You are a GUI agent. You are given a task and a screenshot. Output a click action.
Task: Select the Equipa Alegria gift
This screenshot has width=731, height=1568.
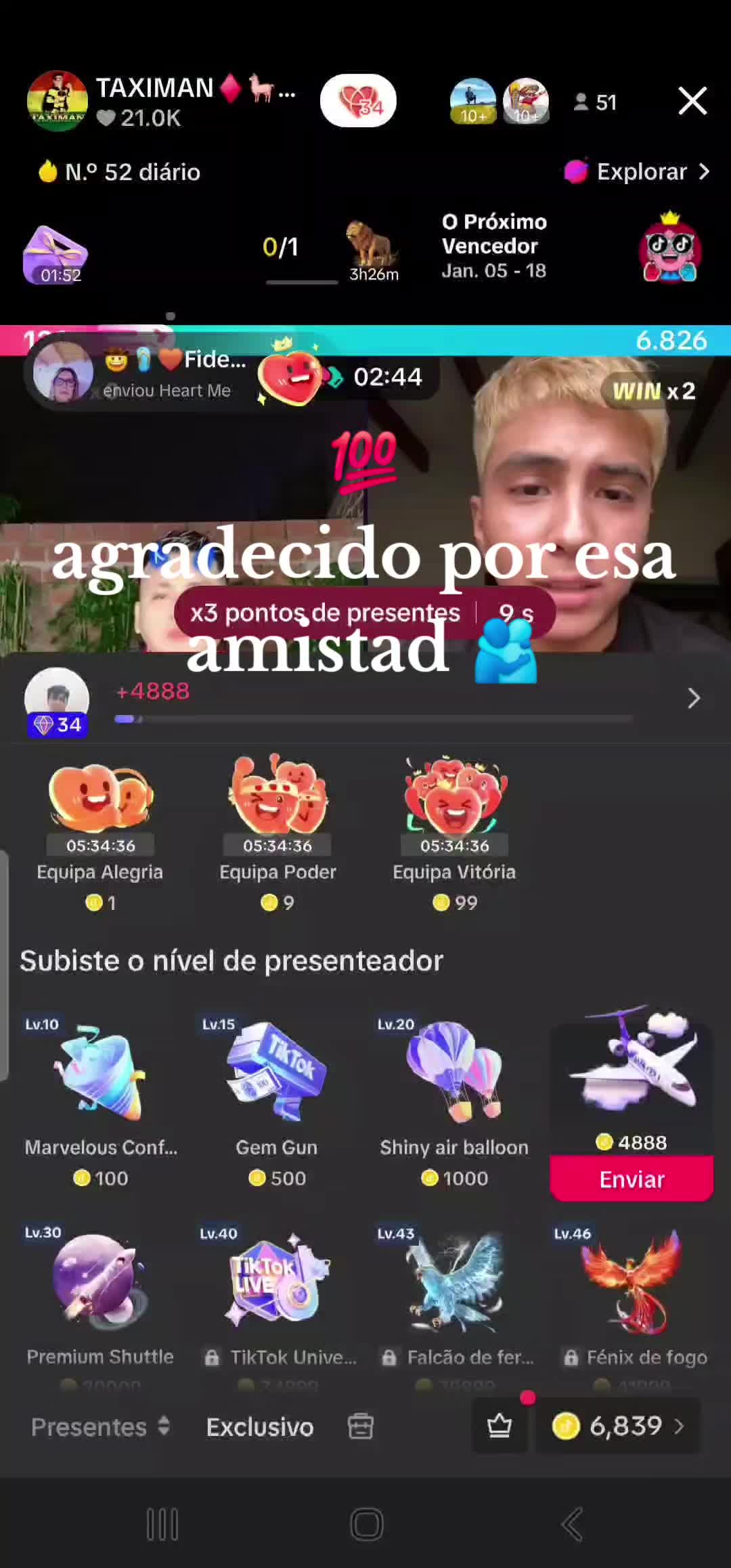pyautogui.click(x=100, y=833)
